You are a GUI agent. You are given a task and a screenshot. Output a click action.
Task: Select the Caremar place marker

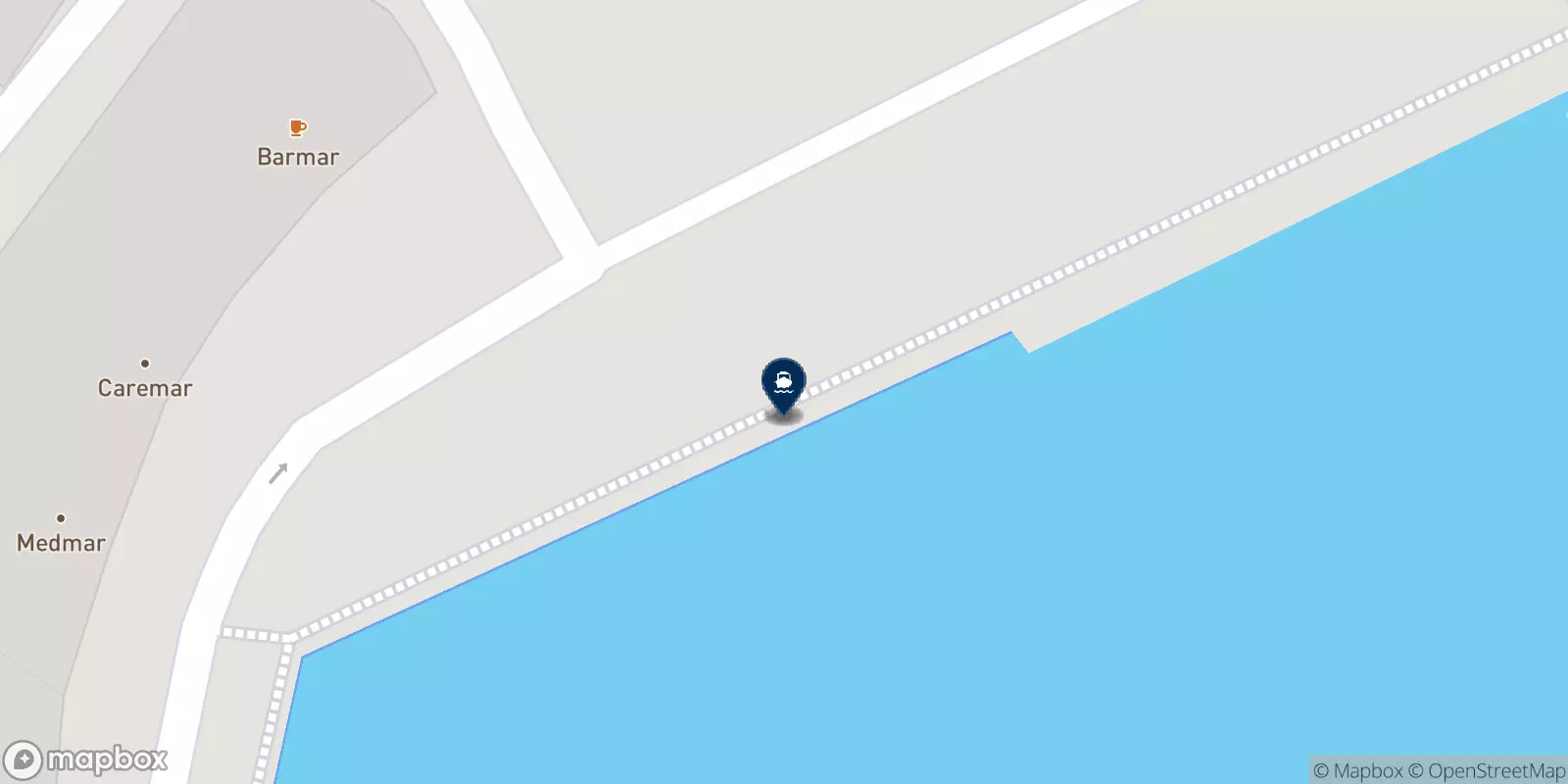(145, 365)
